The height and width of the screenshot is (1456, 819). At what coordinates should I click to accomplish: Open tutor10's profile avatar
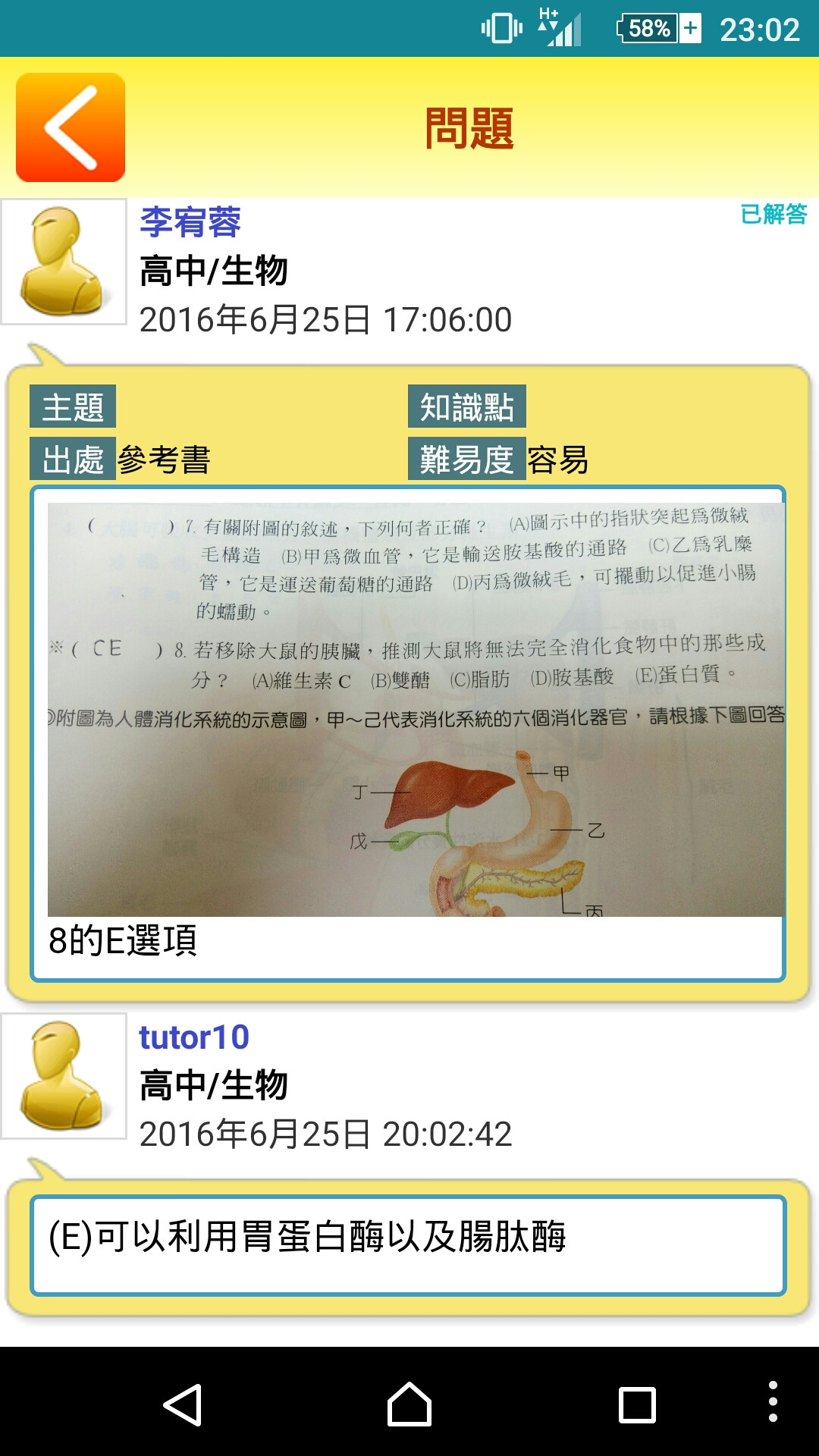[x=64, y=1076]
